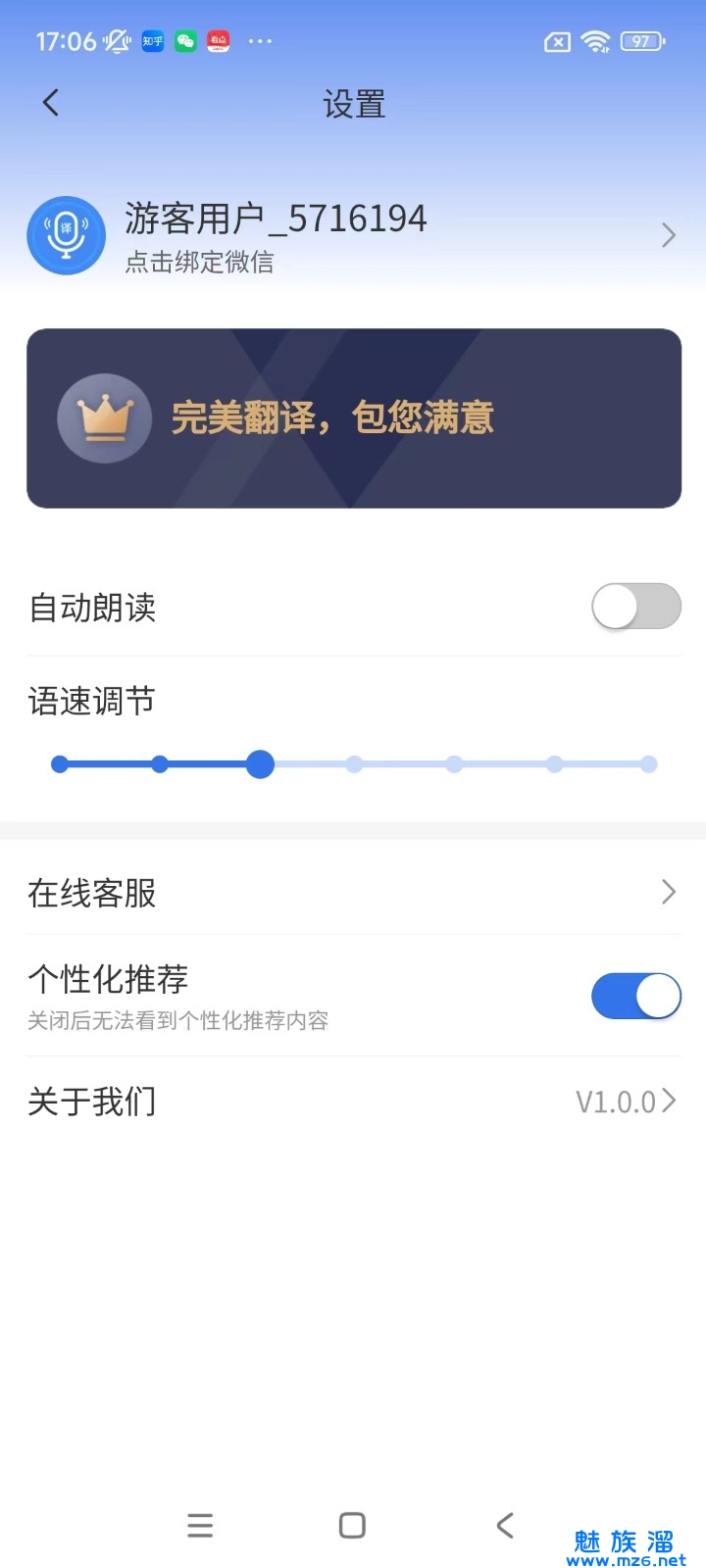
Task: Set 语速调节 slider to the last point
Action: (x=648, y=764)
